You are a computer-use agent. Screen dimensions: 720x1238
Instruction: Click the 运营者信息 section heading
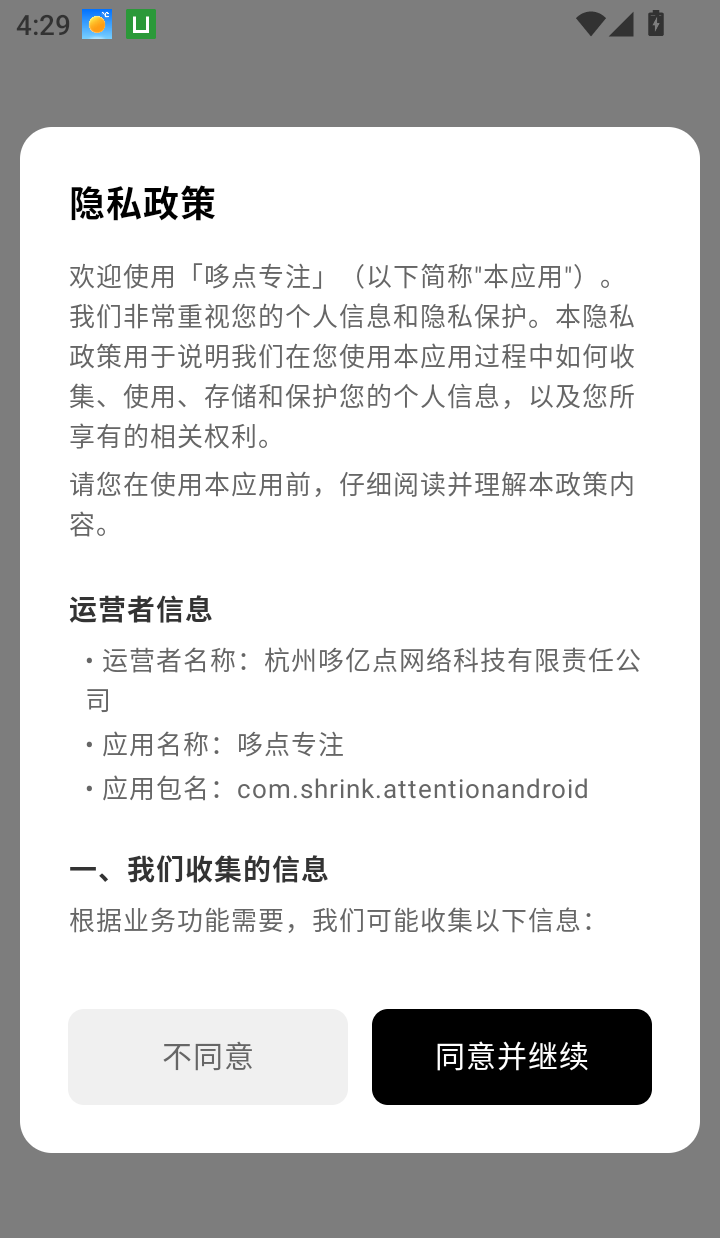point(141,610)
